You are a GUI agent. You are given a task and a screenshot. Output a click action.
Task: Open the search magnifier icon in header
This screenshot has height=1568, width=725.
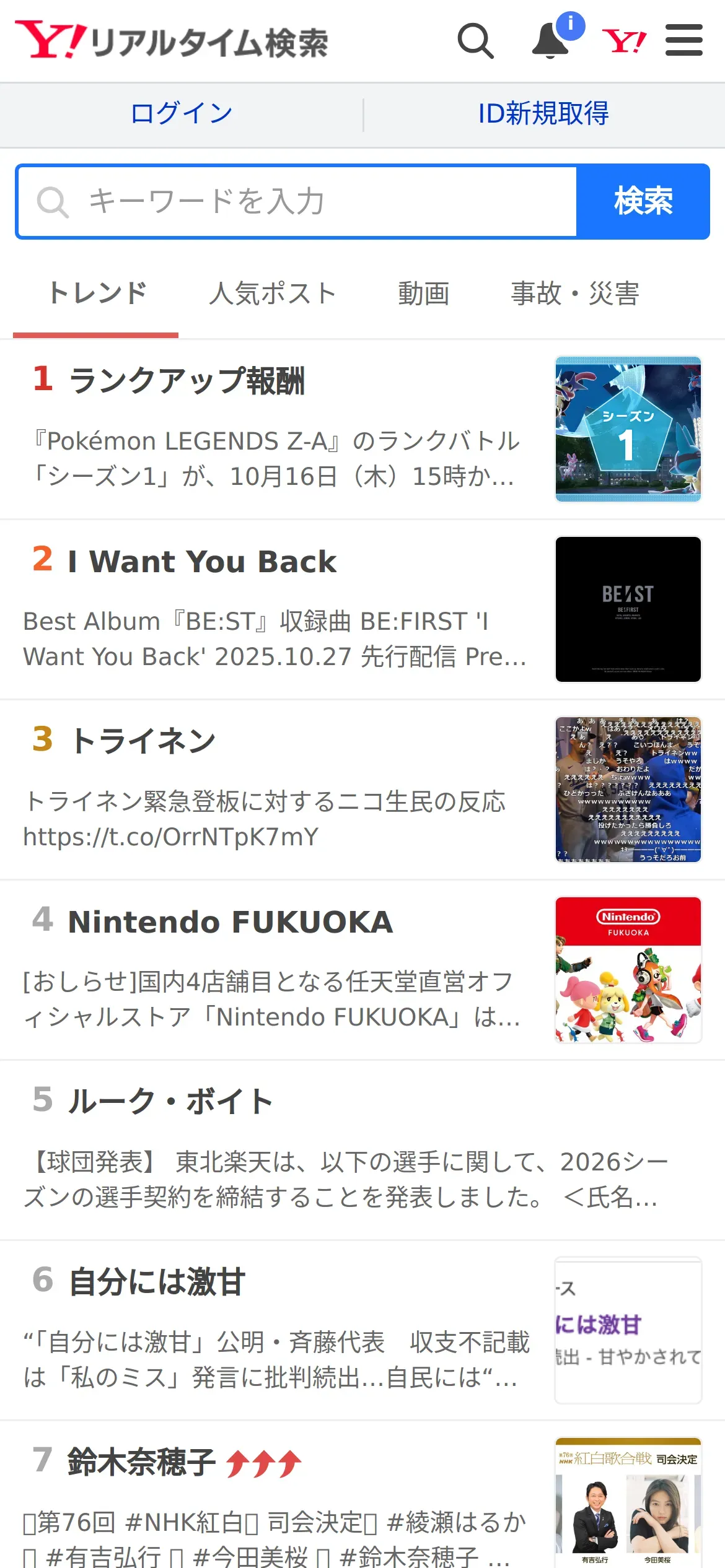coord(475,41)
